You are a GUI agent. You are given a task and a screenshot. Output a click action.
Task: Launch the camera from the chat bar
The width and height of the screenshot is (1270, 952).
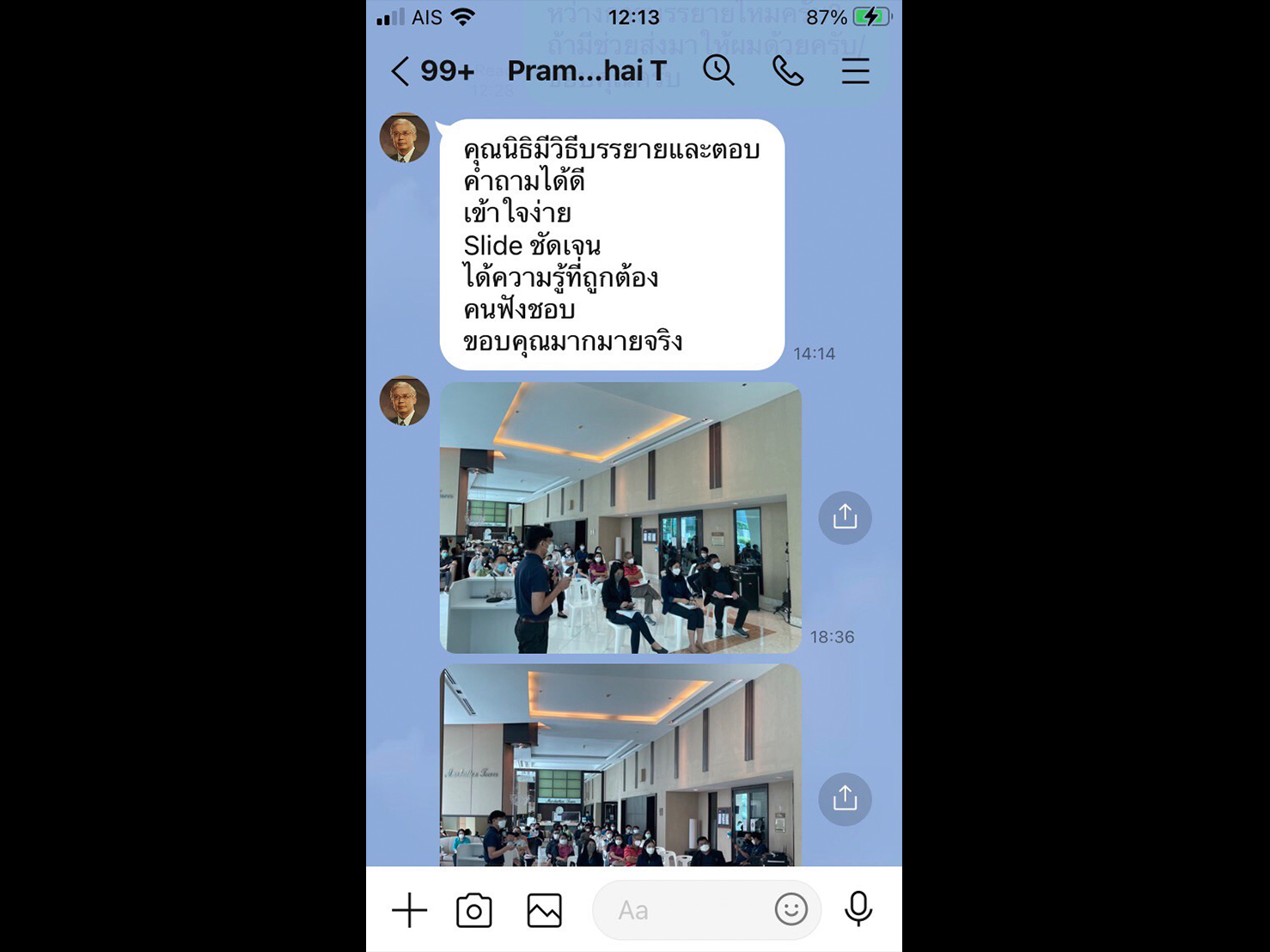click(x=474, y=910)
